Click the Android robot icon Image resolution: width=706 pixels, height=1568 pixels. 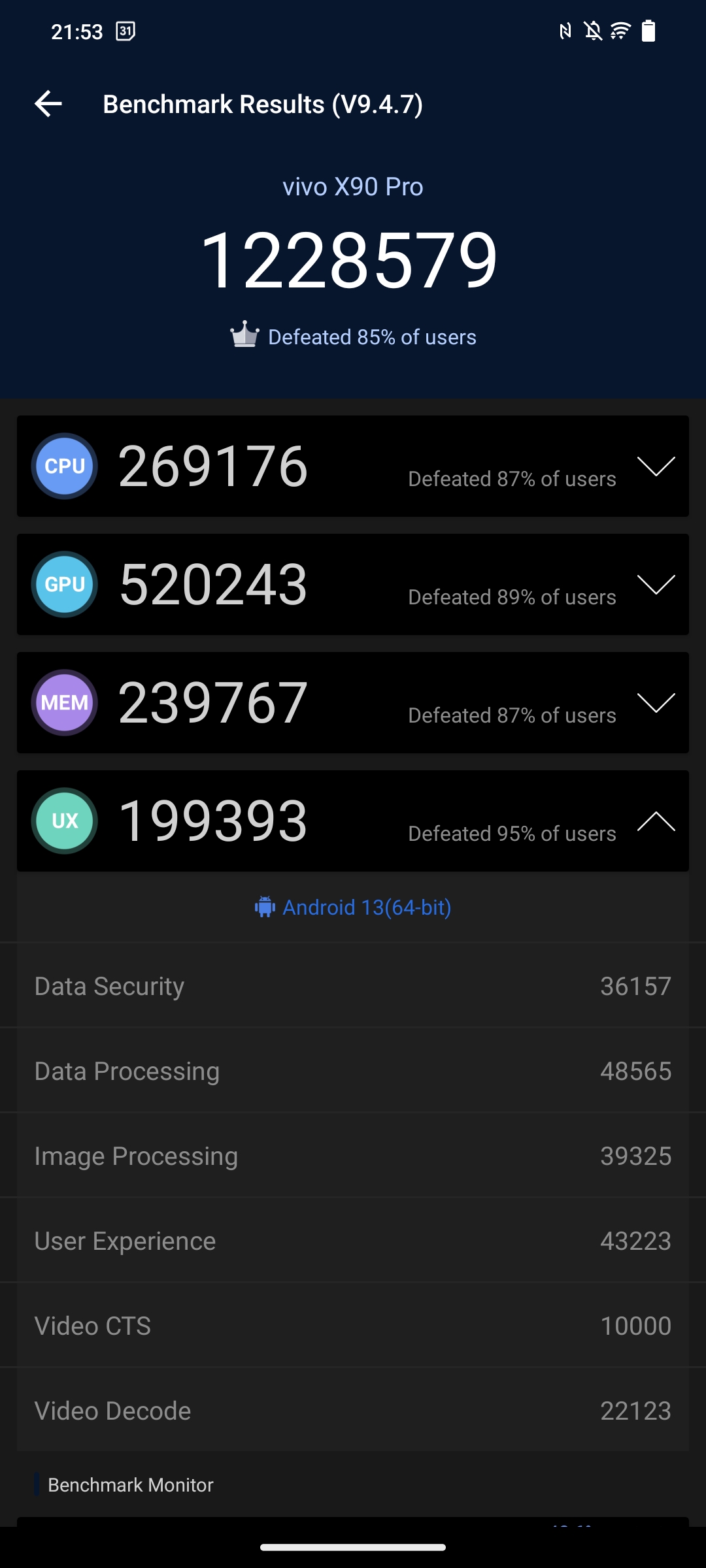click(x=264, y=907)
